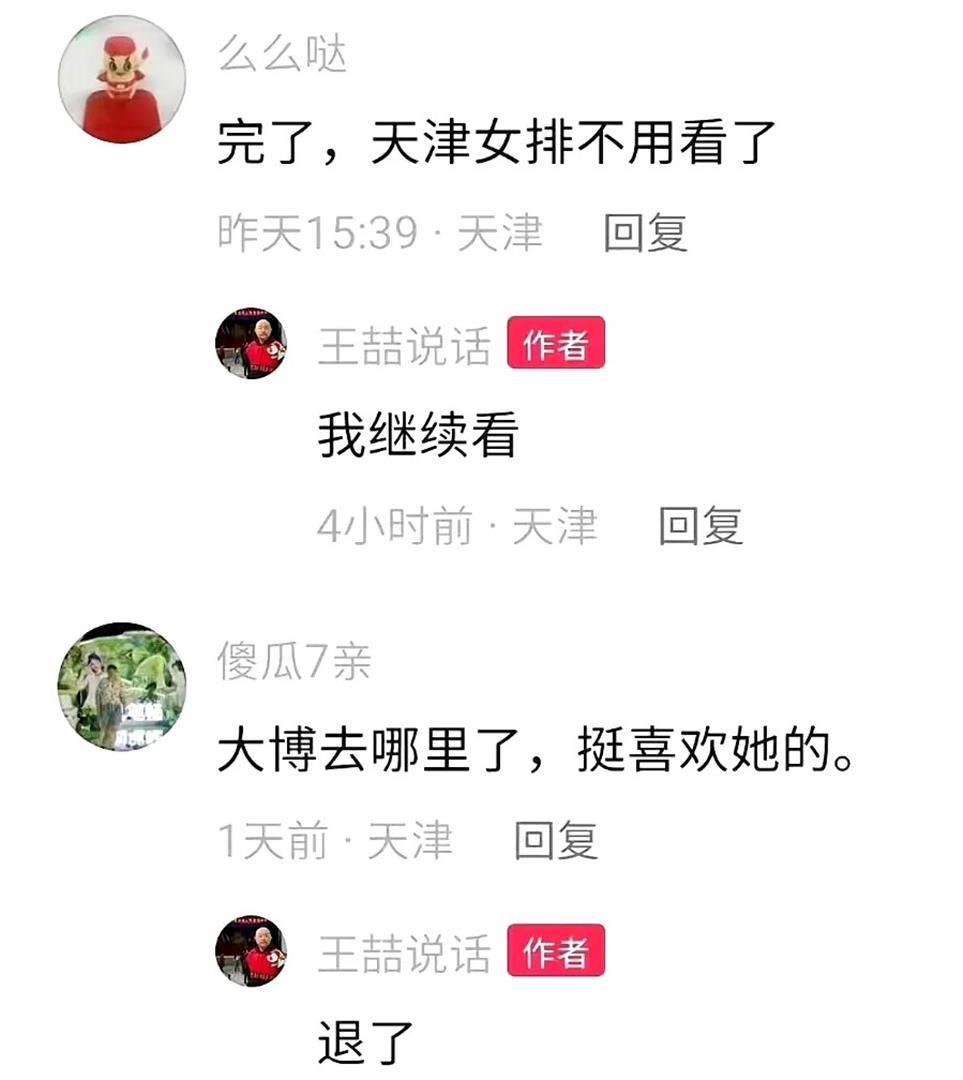Tap 王喆说话 name above "我继续看"
This screenshot has width=963, height=1080.
(405, 346)
